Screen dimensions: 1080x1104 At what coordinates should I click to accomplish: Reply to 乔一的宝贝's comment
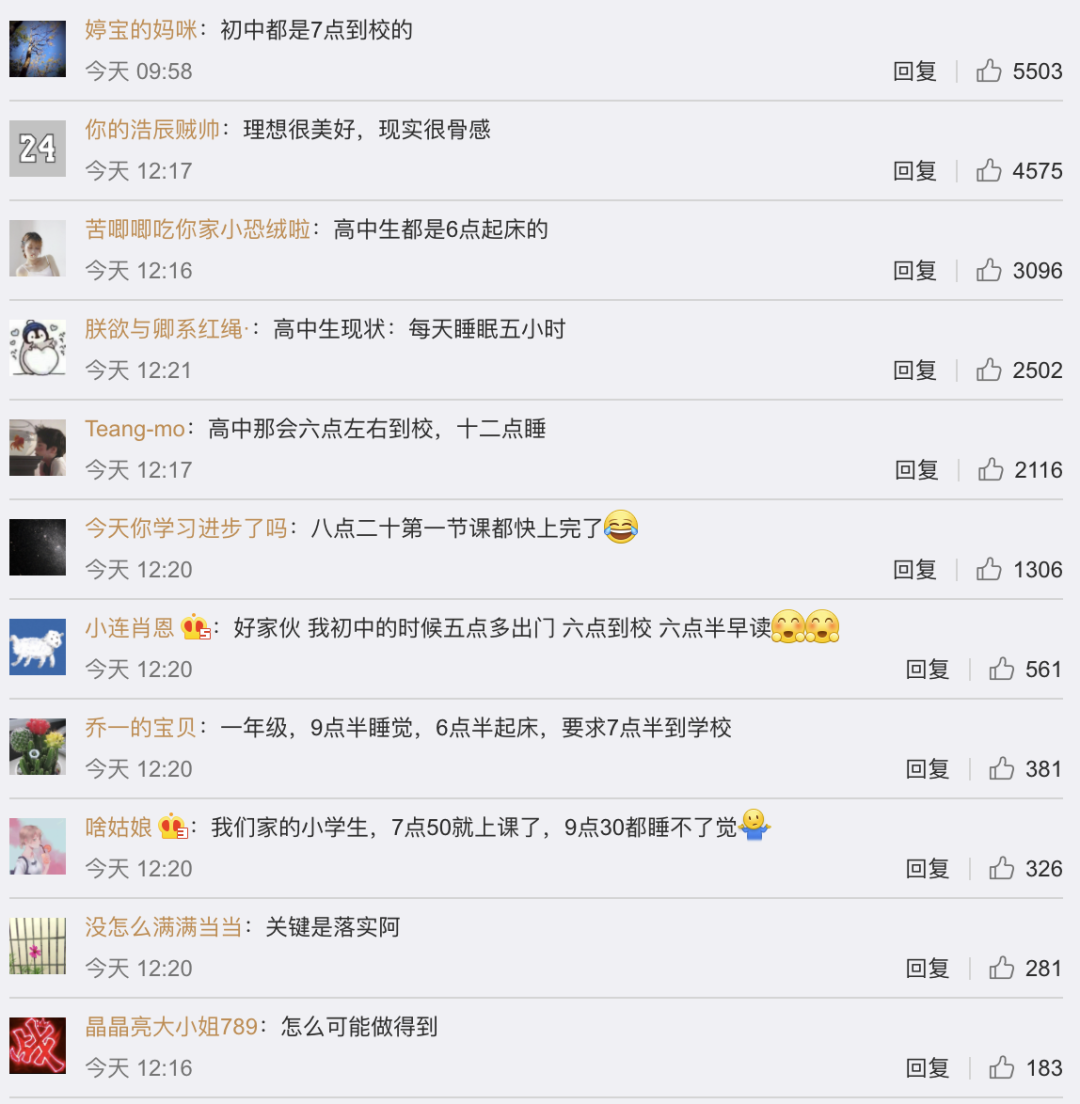tap(927, 768)
